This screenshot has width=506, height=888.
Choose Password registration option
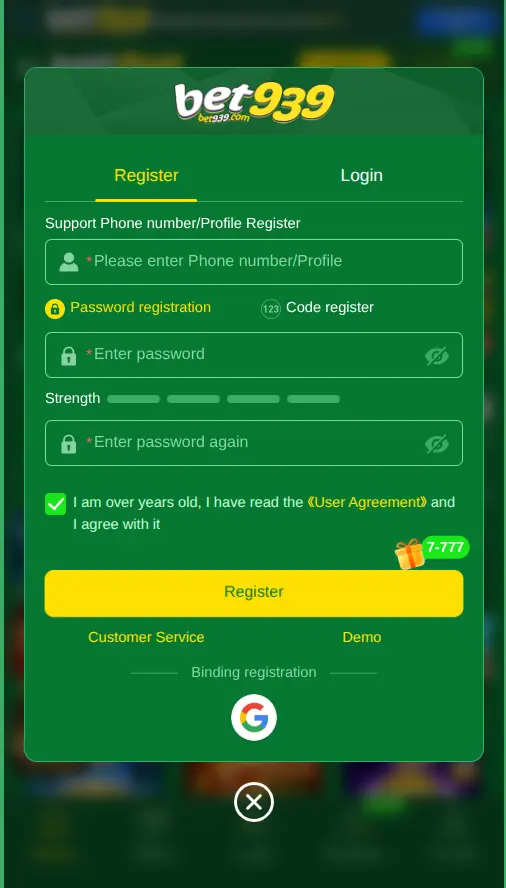(128, 308)
